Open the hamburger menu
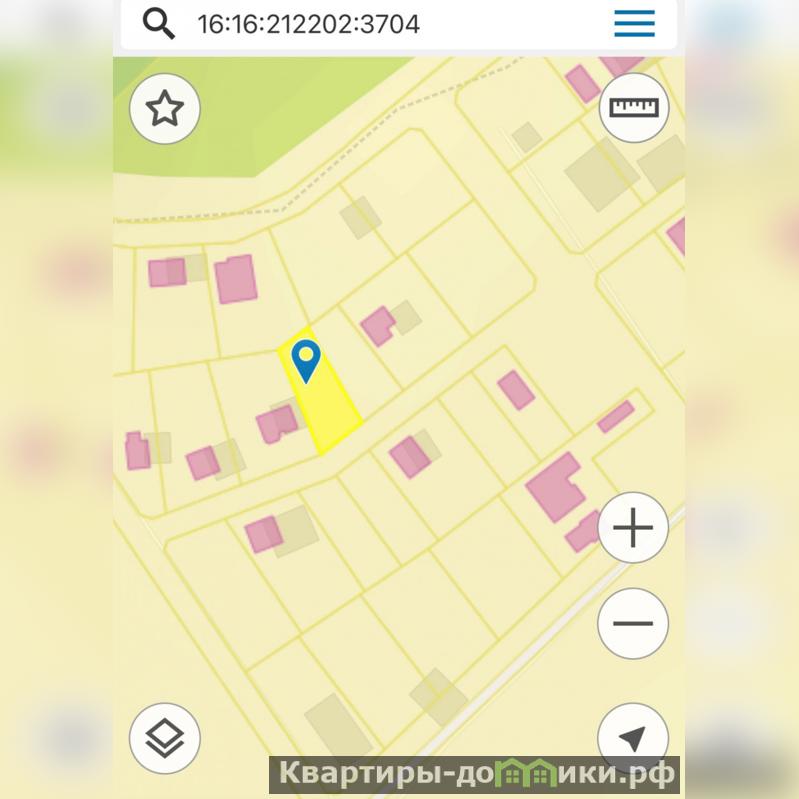799x799 pixels. (635, 23)
